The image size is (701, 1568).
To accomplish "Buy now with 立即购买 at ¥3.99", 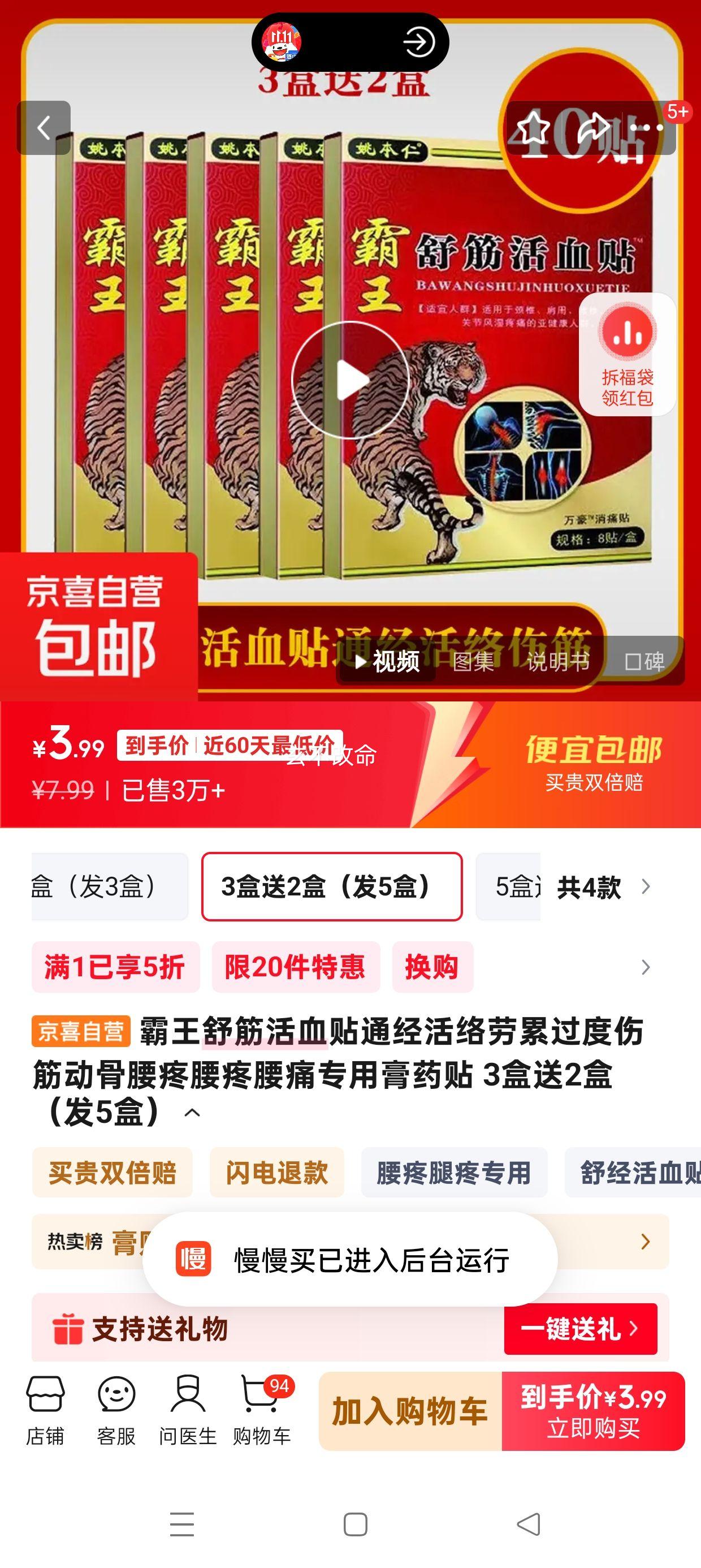I will click(x=593, y=1411).
